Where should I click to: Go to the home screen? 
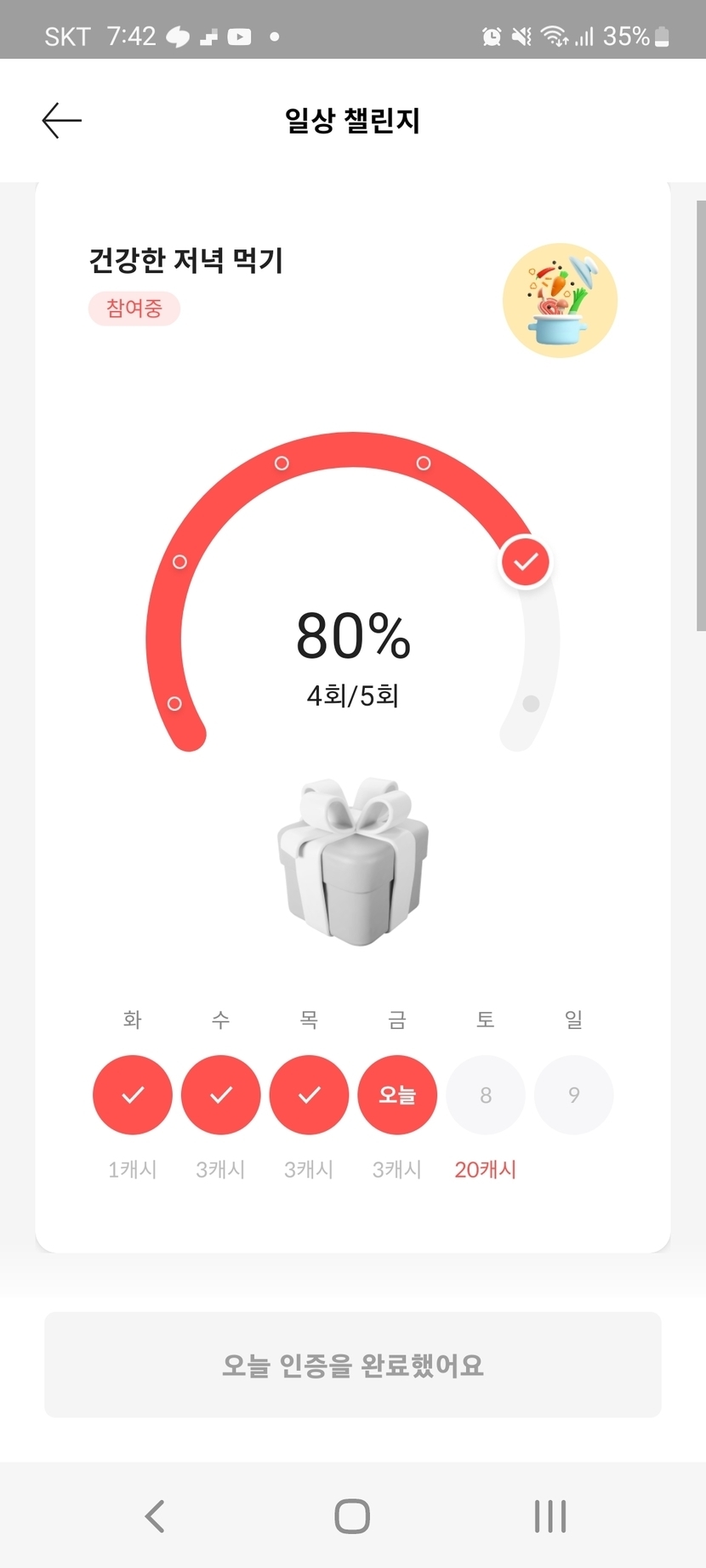[352, 1516]
